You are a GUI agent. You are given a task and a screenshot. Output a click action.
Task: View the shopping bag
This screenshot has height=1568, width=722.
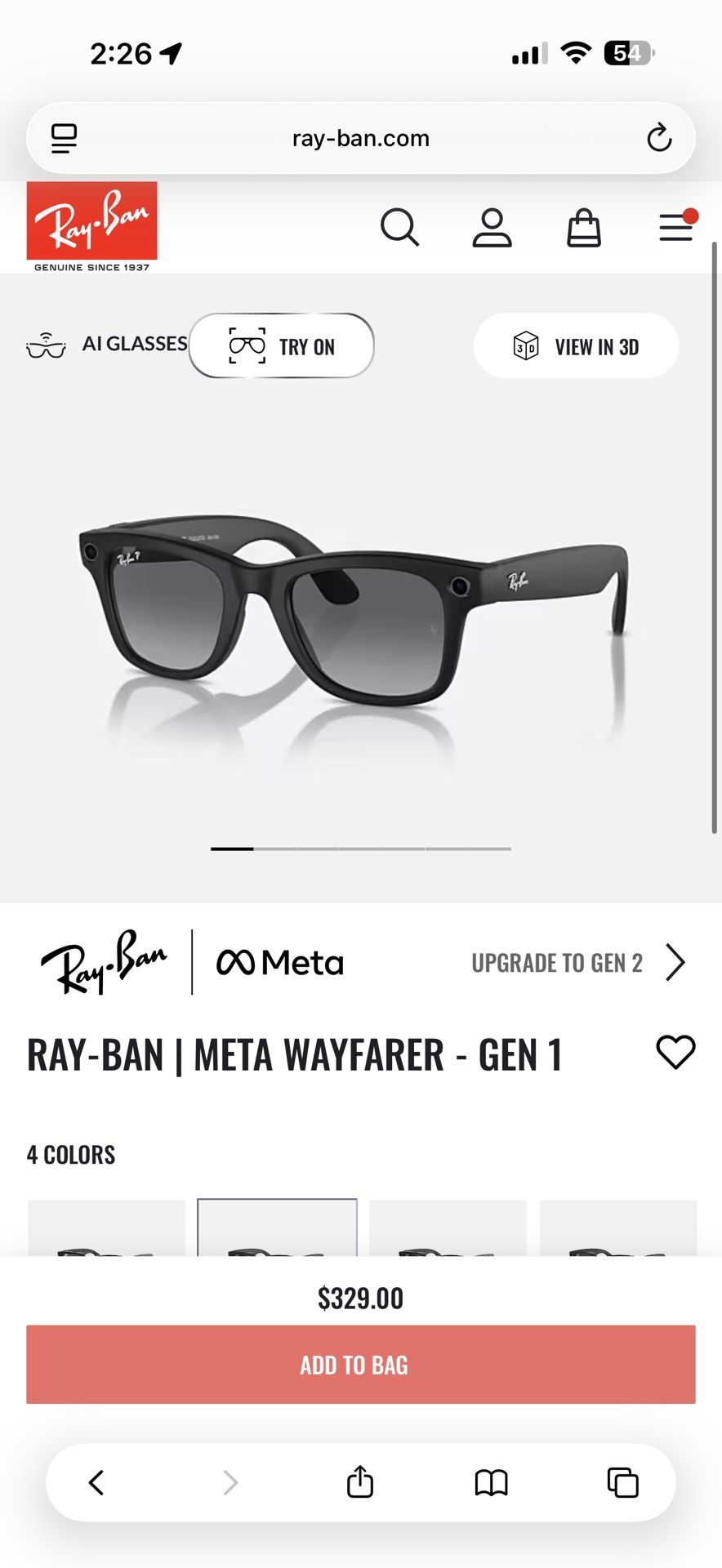coord(584,227)
